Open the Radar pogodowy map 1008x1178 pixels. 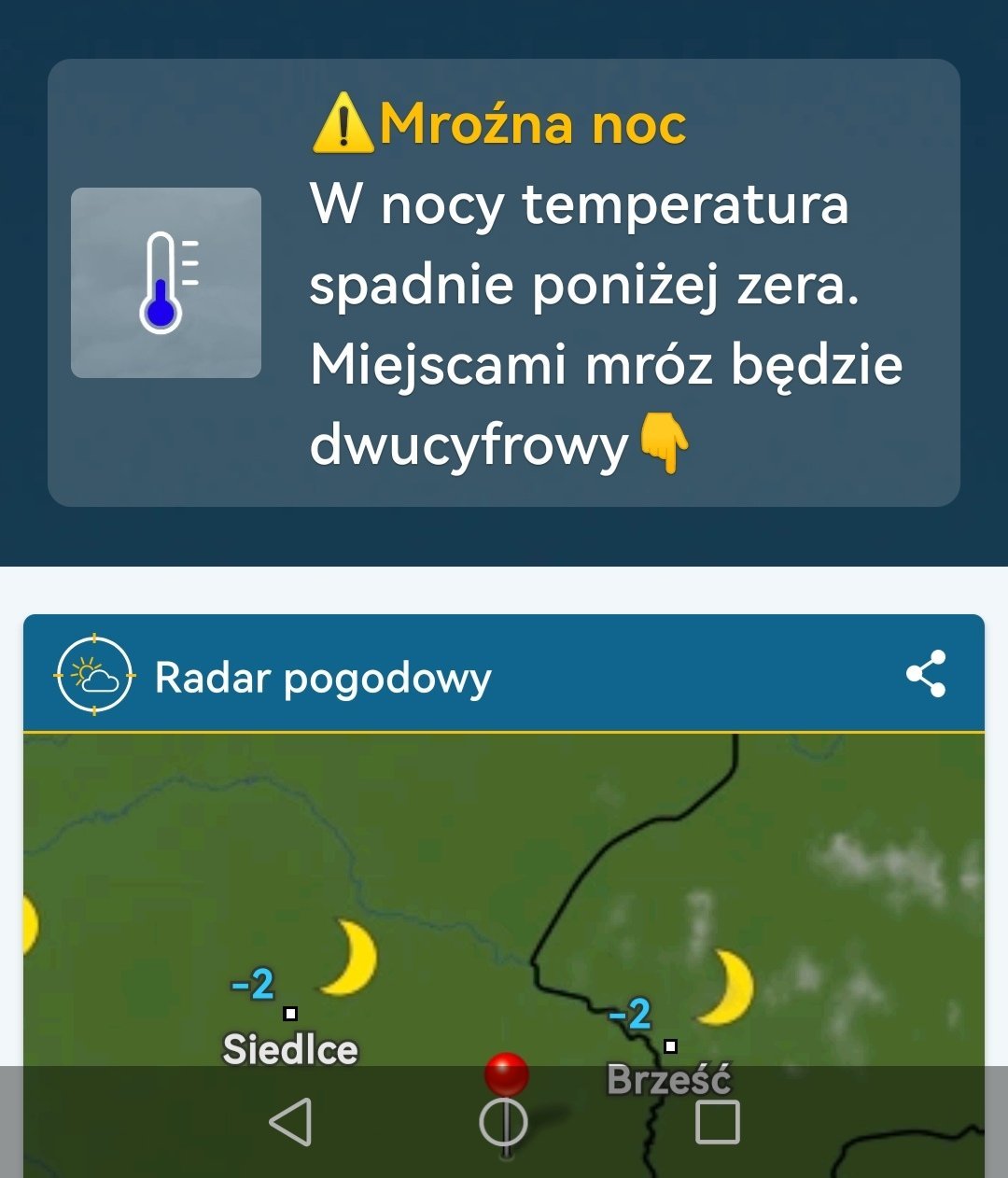504,896
